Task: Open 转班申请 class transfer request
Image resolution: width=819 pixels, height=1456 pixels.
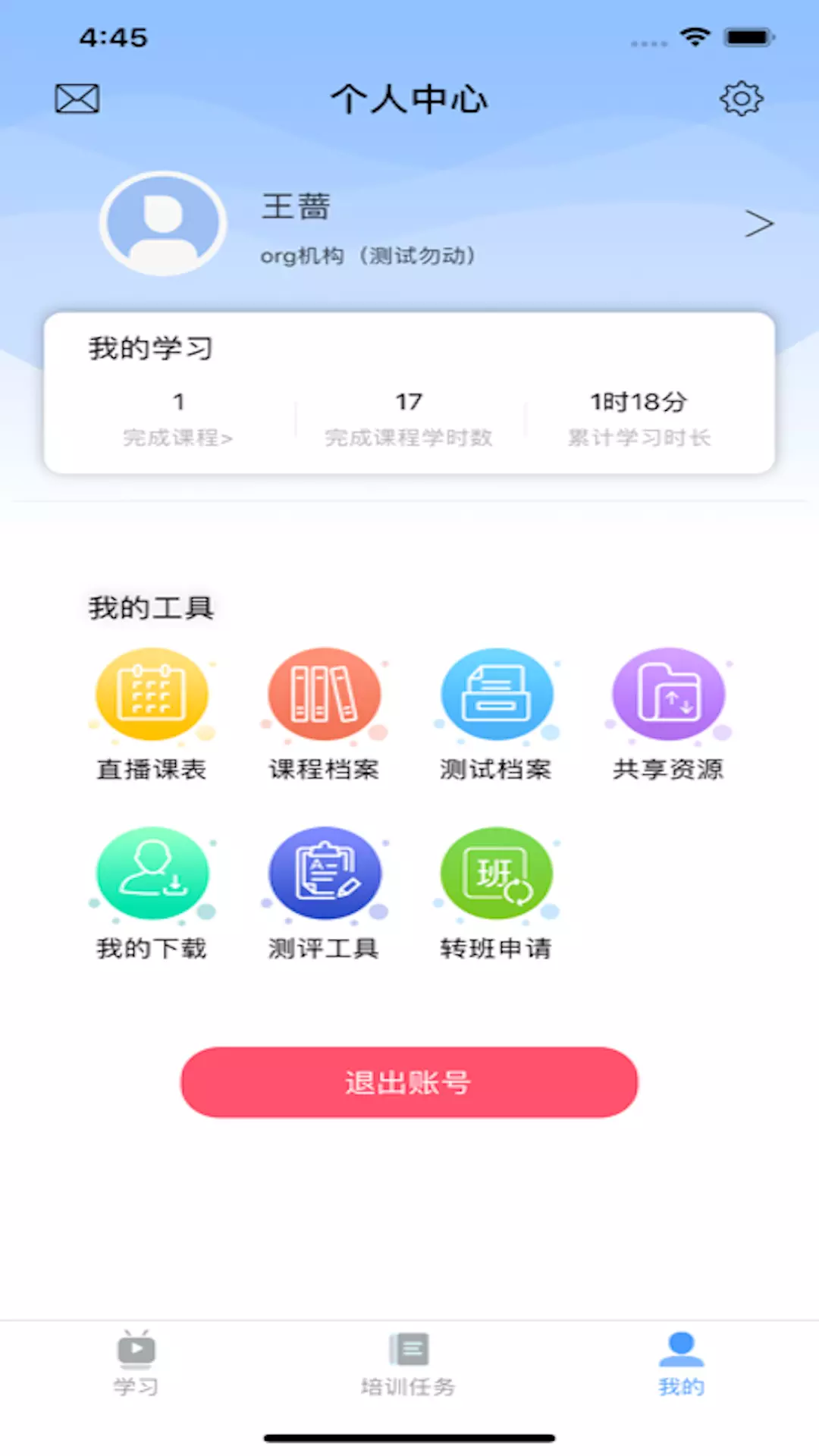Action: [x=496, y=893]
